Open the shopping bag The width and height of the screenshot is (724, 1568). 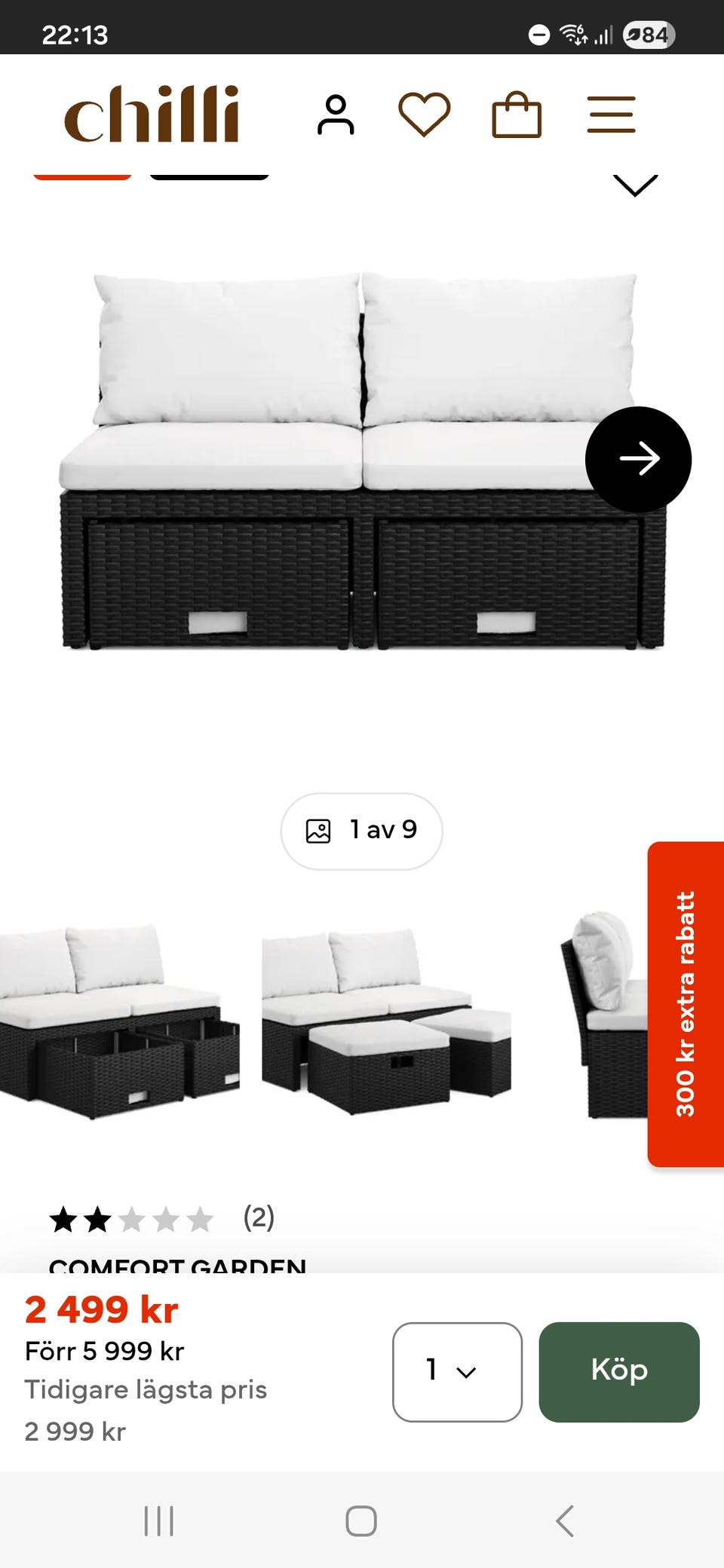(x=517, y=115)
